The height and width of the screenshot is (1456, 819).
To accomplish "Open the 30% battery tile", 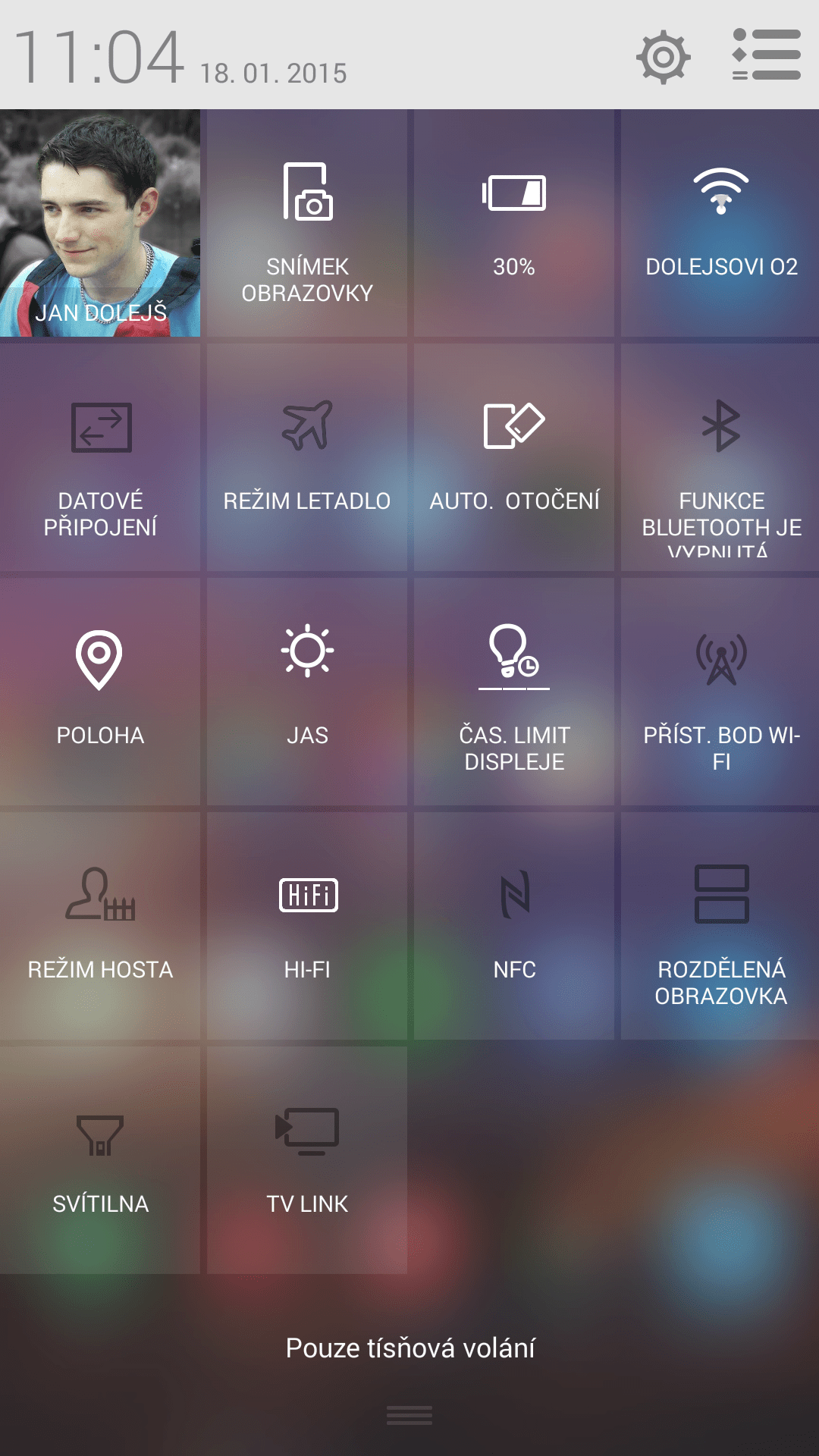I will (x=514, y=223).
